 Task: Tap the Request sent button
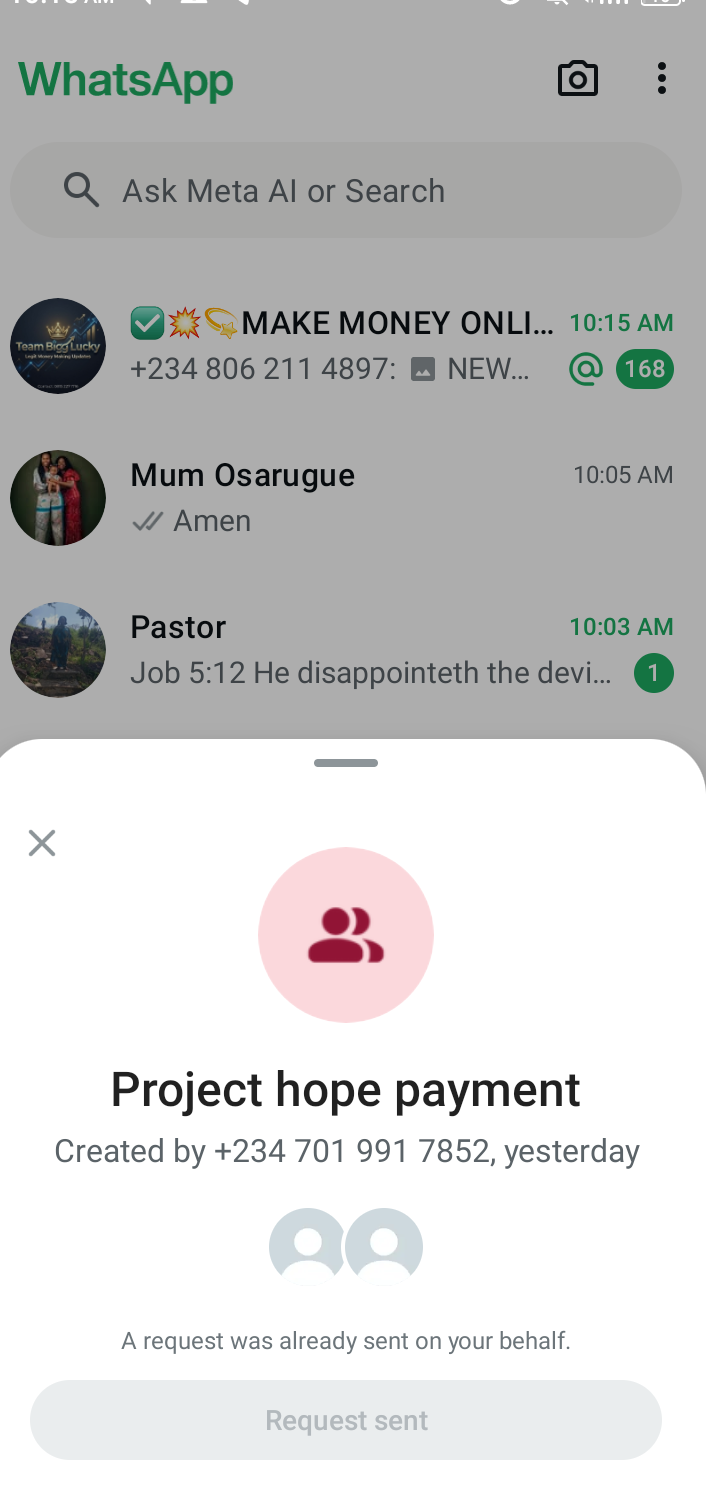[346, 1420]
